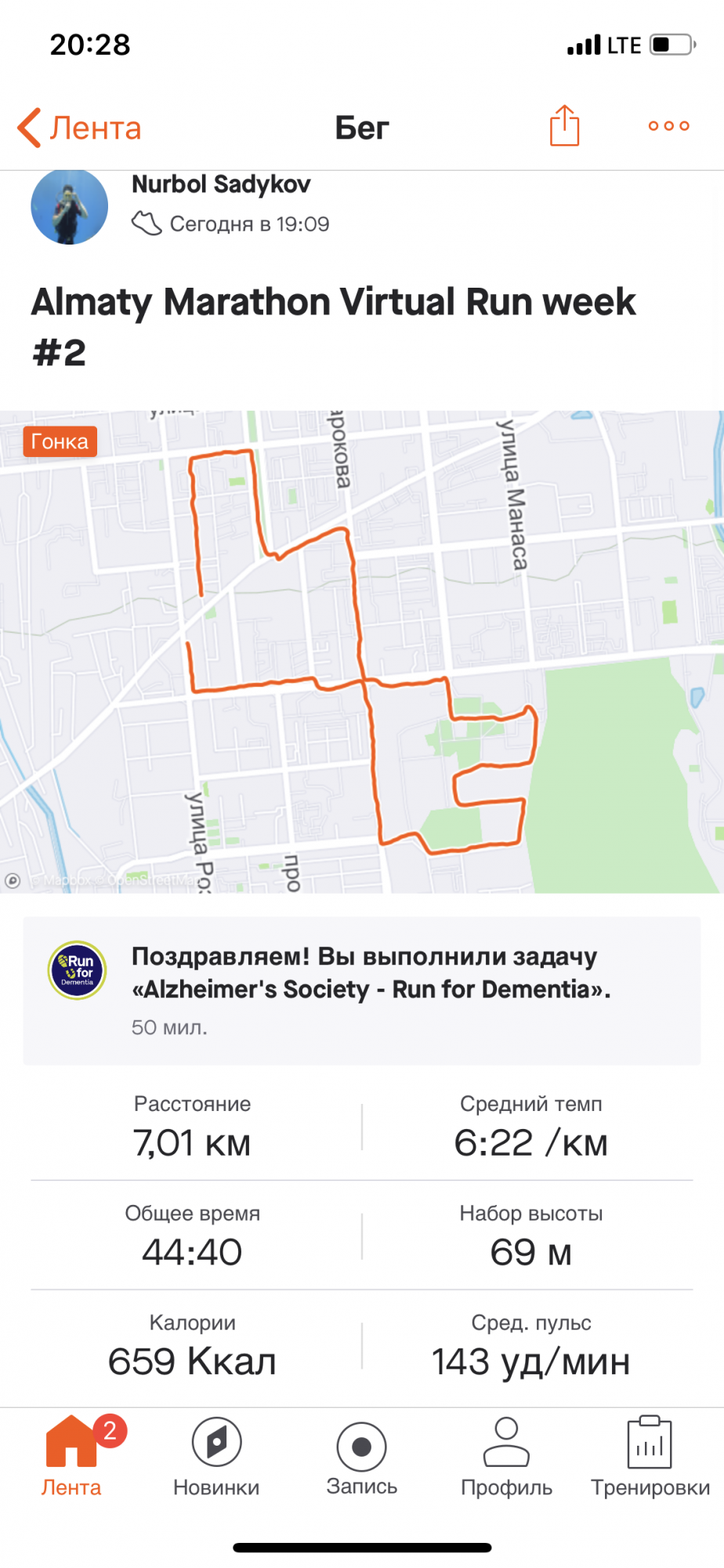The image size is (724, 1568).
Task: Open the three-dot overflow menu
Action: pyautogui.click(x=668, y=126)
